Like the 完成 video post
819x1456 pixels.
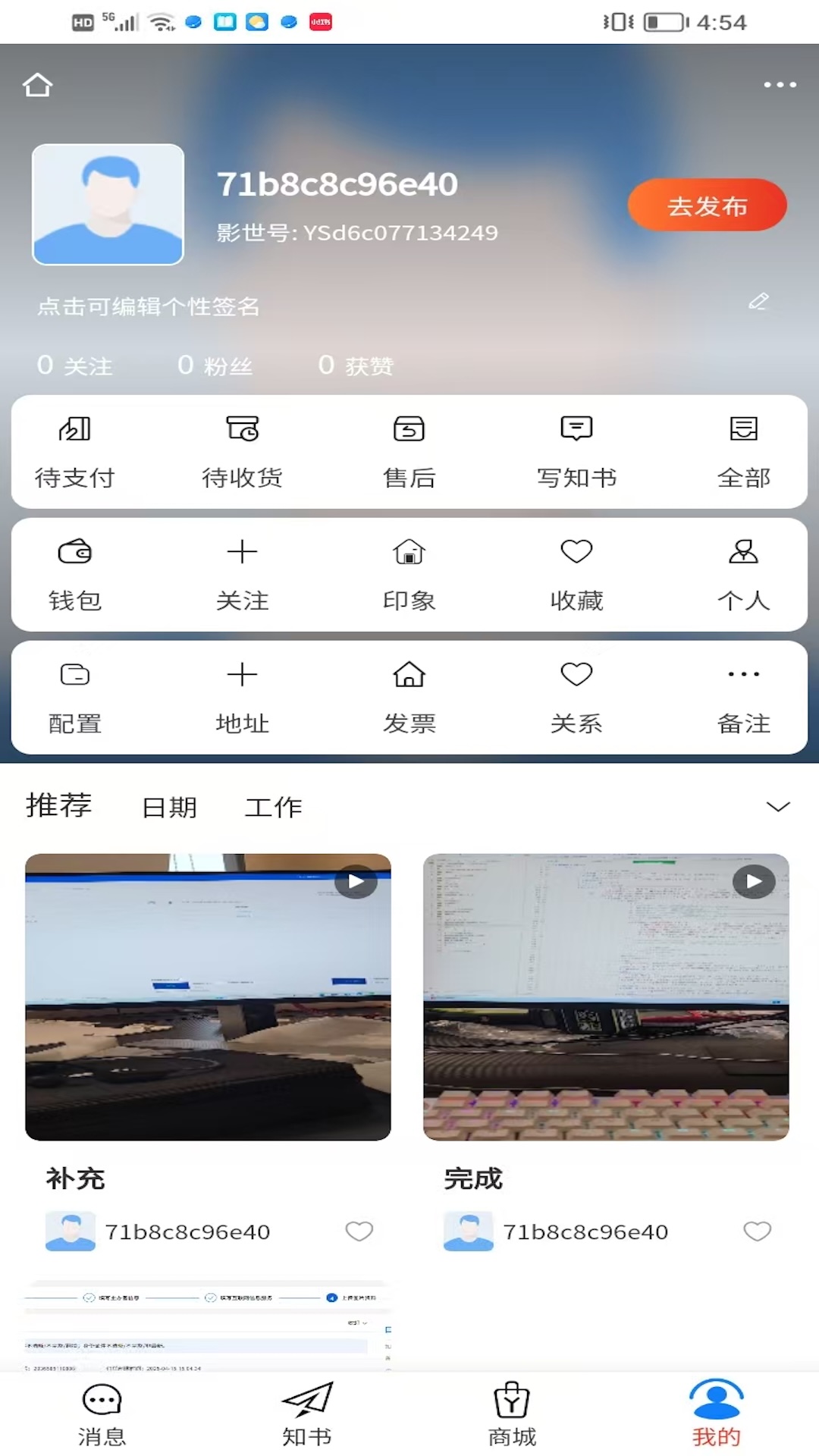[x=757, y=1231]
